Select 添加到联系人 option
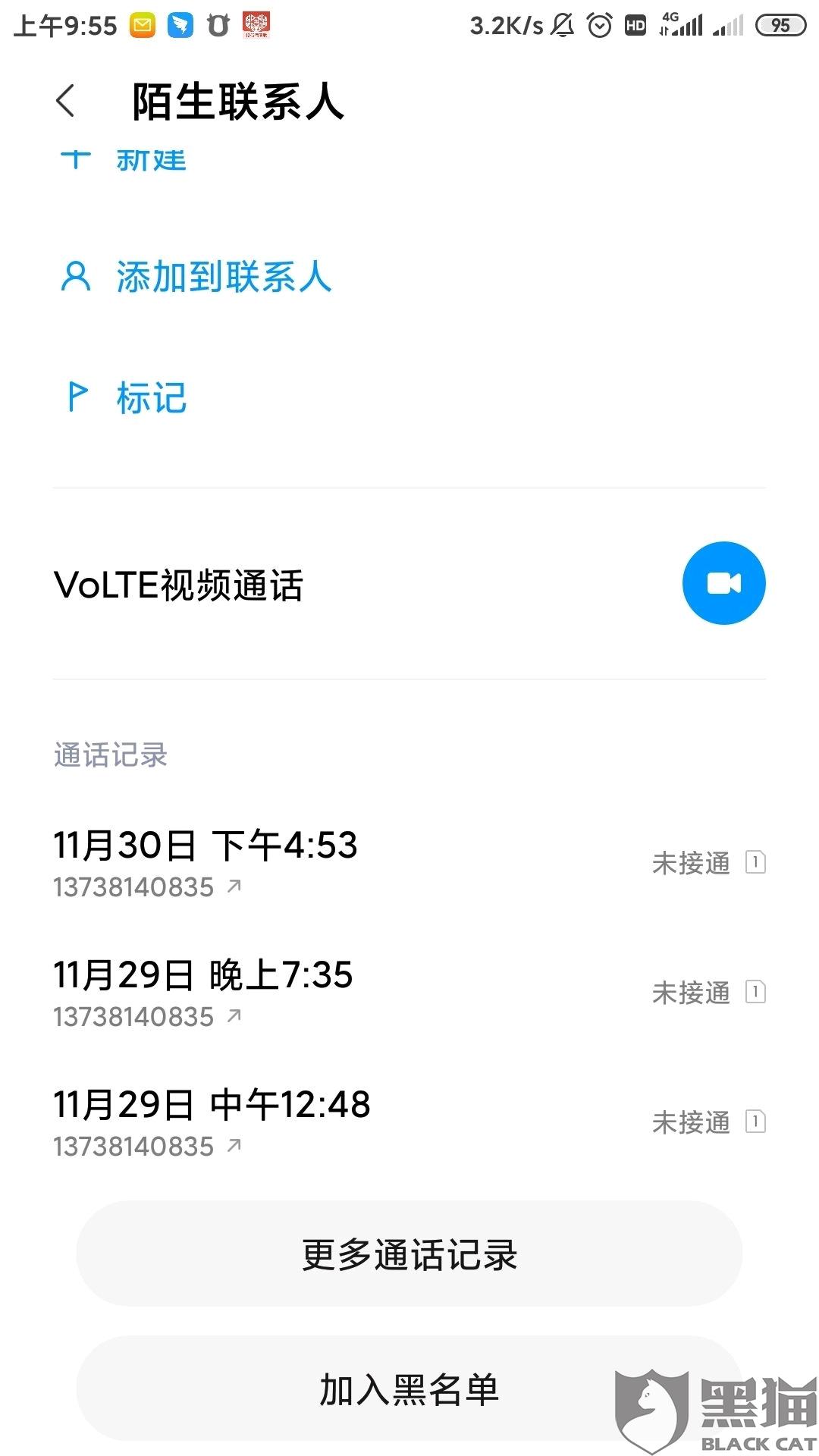 (224, 277)
